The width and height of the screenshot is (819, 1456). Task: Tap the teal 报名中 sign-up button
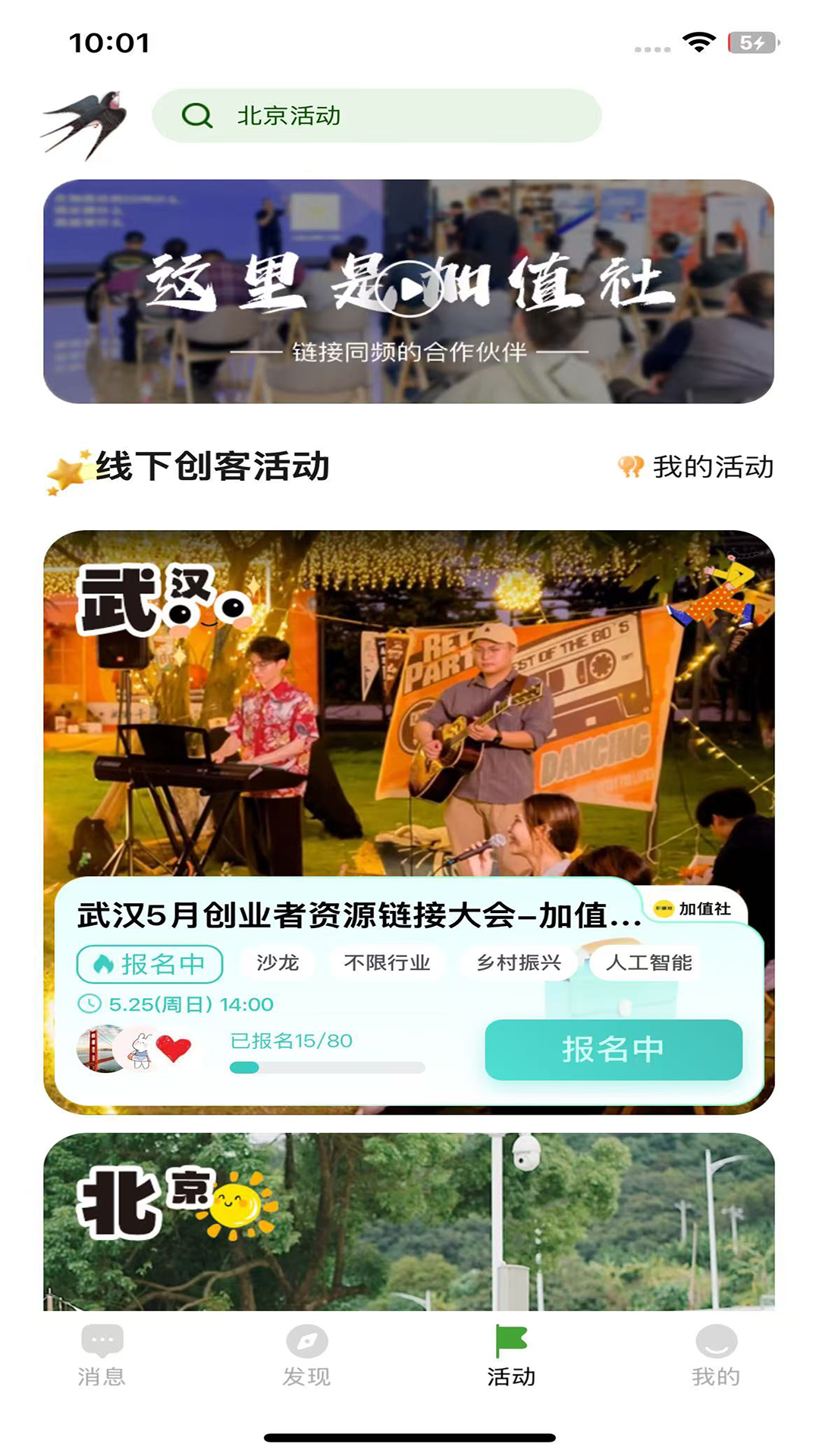coord(613,1050)
